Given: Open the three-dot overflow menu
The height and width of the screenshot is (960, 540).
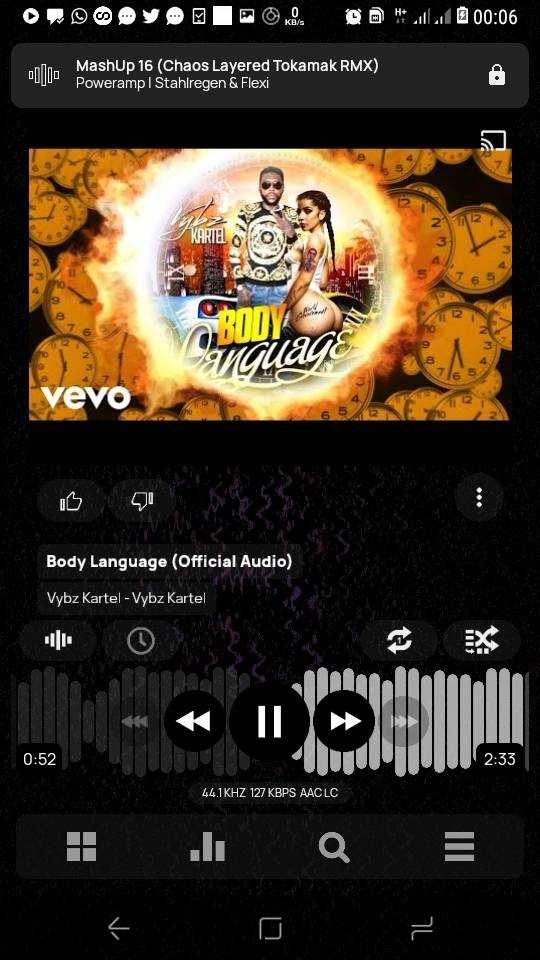Looking at the screenshot, I should (479, 498).
